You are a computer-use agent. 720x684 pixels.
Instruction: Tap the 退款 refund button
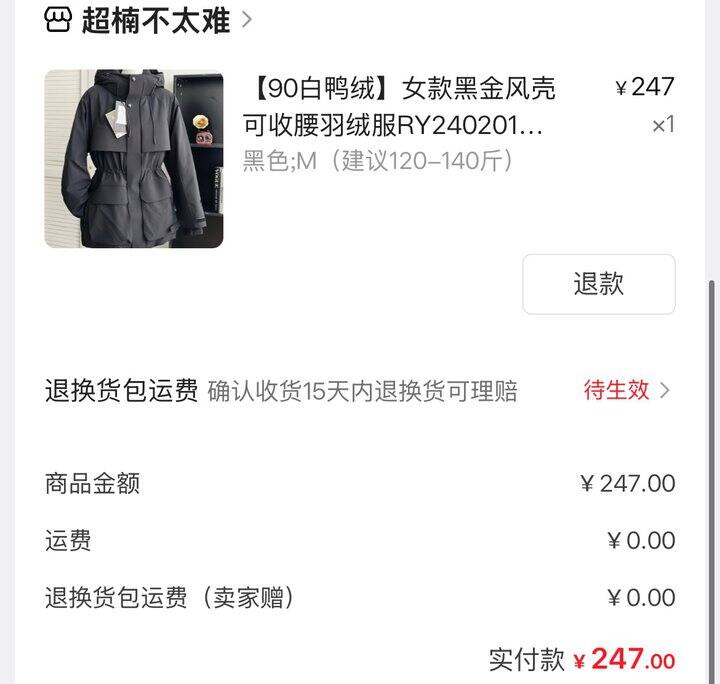pos(598,284)
